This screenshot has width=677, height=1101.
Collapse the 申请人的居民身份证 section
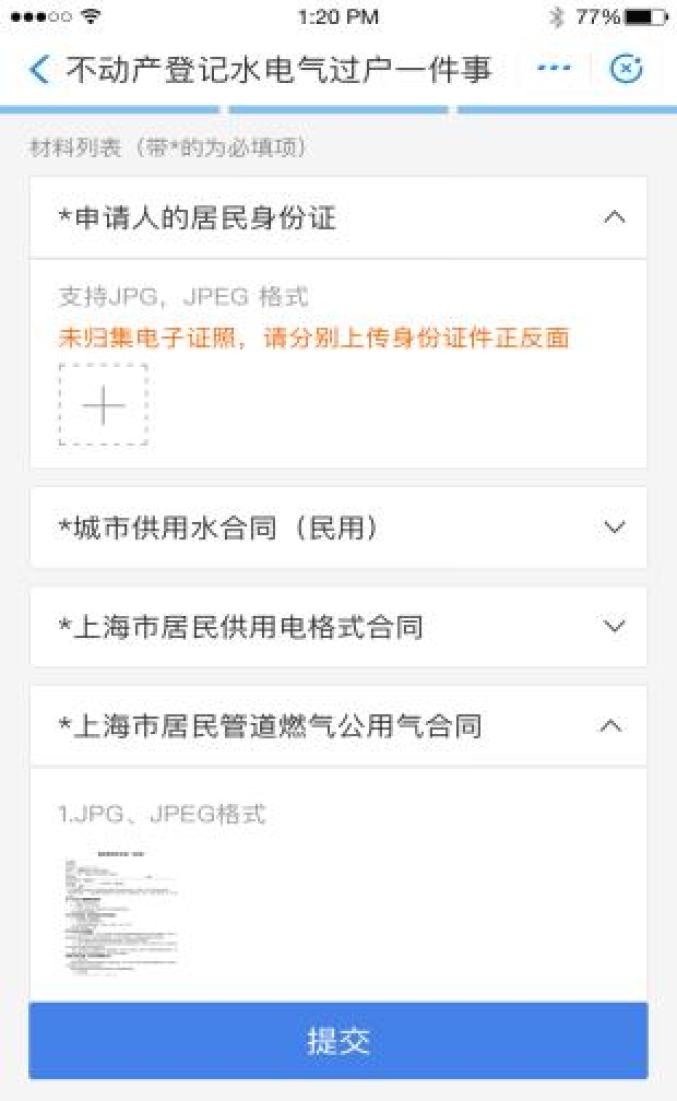pyautogui.click(x=615, y=217)
